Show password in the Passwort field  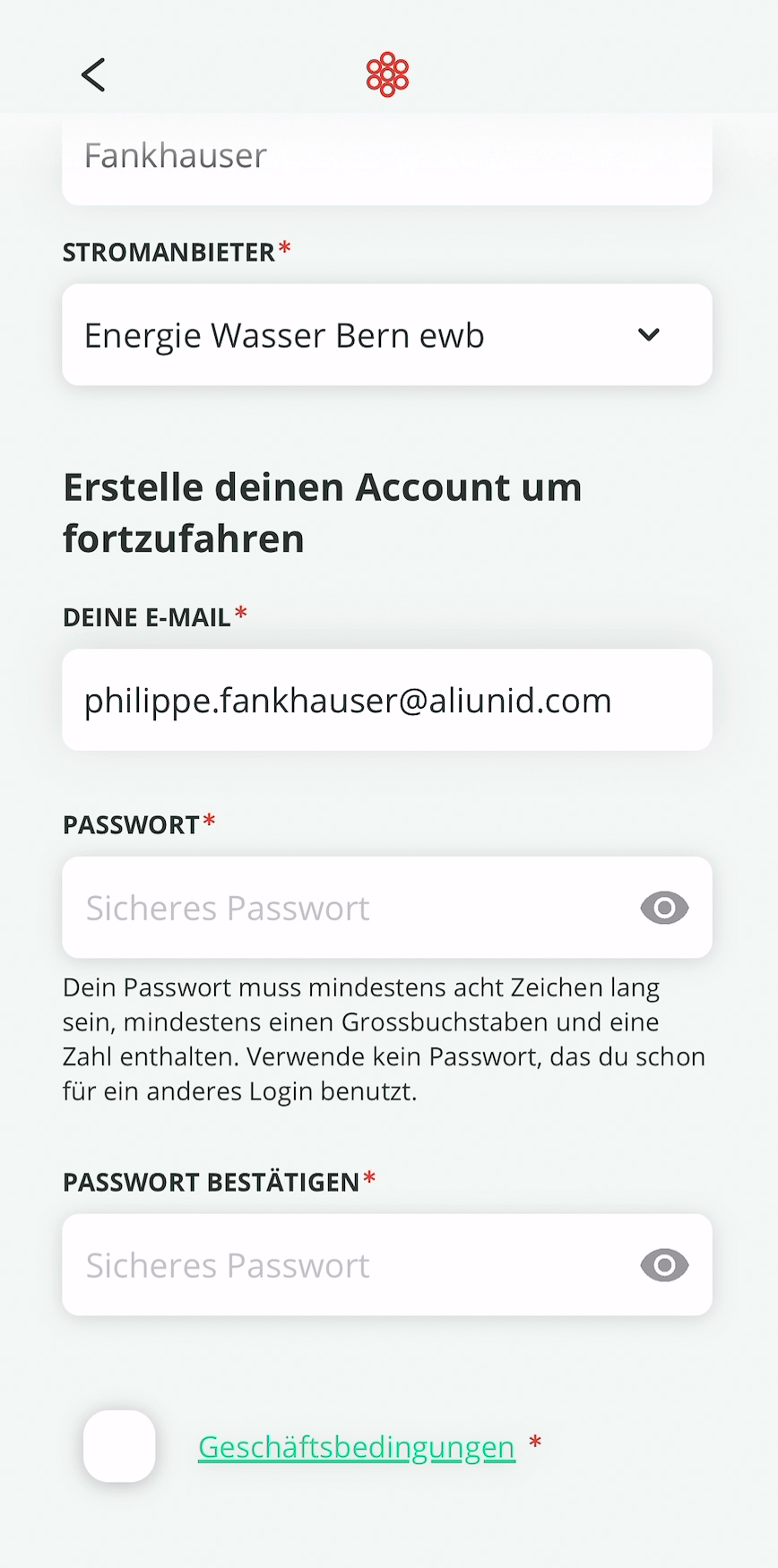coord(664,908)
